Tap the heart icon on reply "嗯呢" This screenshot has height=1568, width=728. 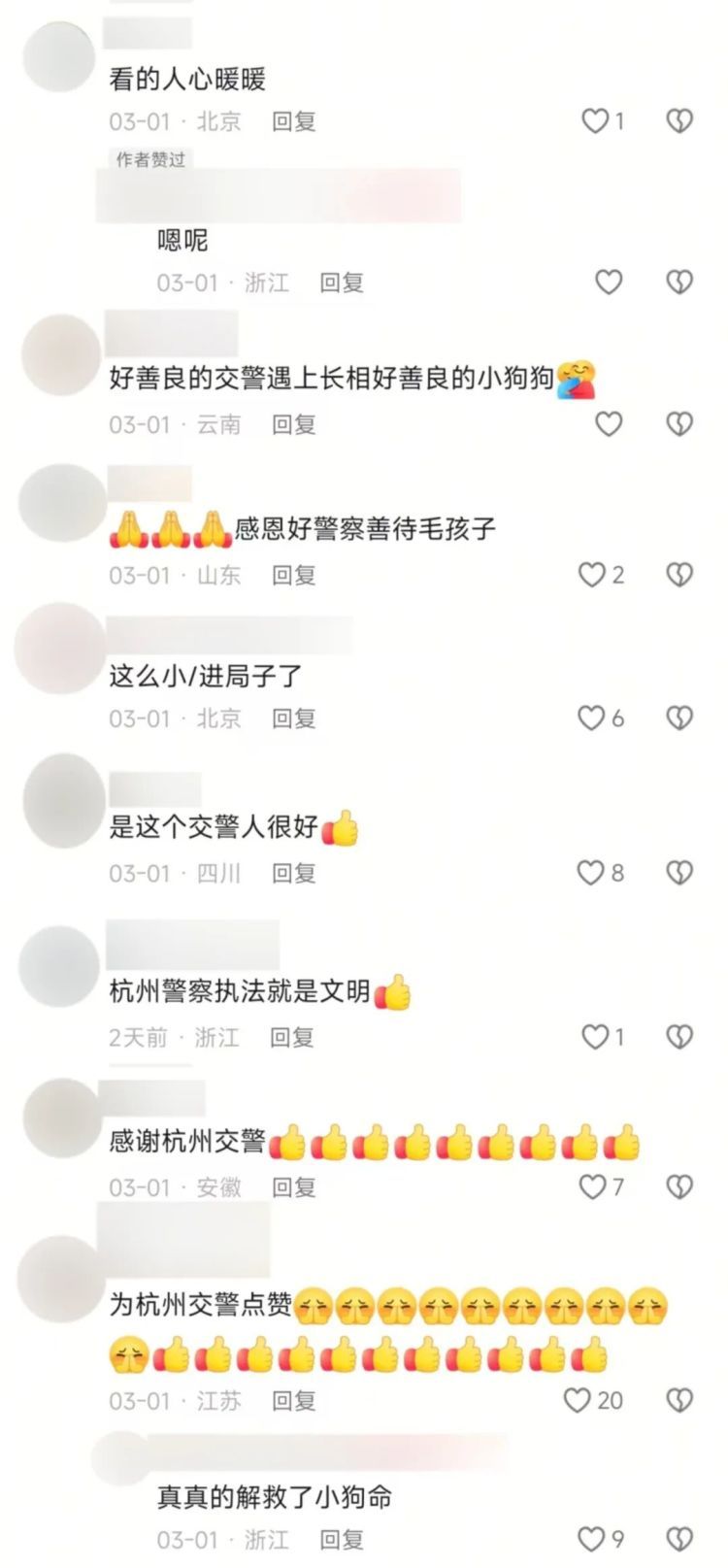[x=610, y=280]
